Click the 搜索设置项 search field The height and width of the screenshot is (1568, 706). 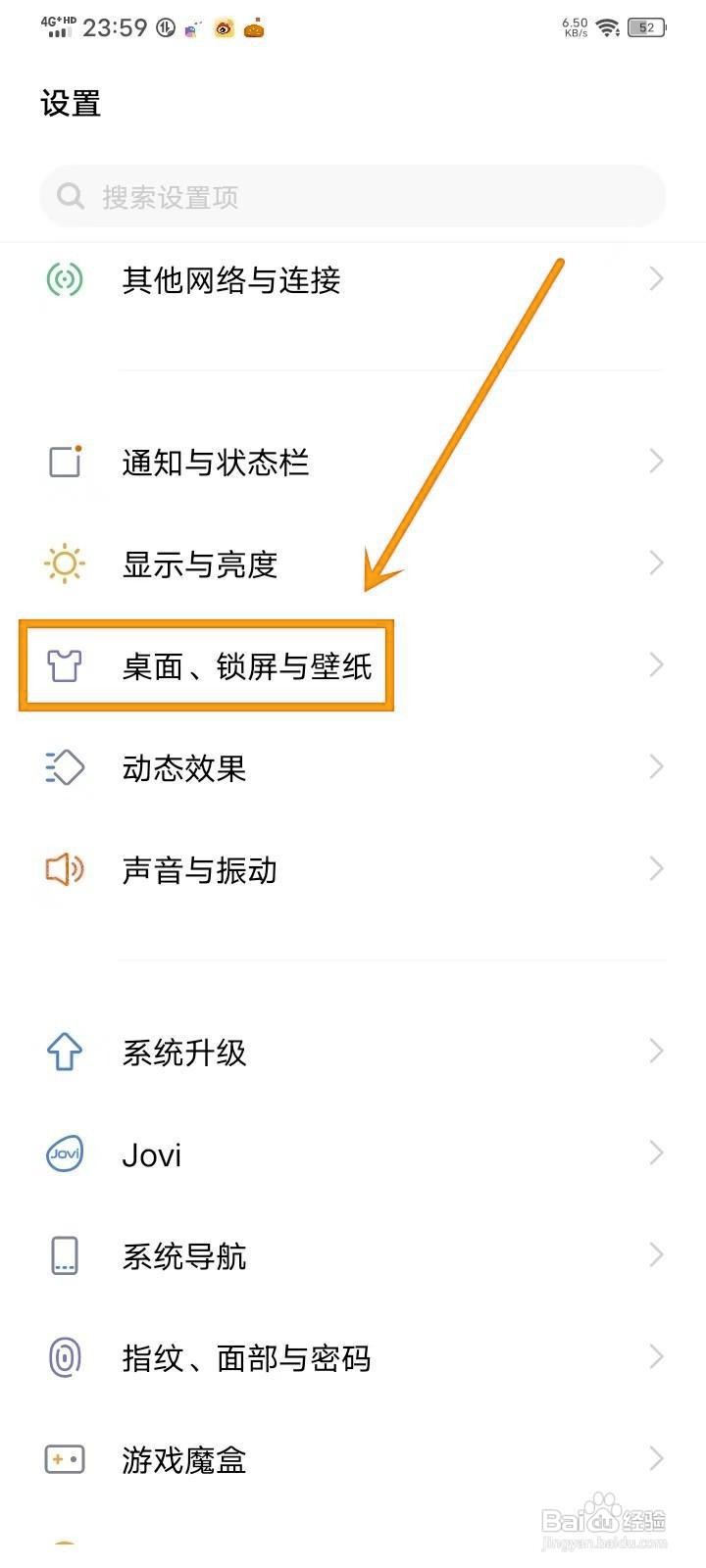[x=353, y=196]
